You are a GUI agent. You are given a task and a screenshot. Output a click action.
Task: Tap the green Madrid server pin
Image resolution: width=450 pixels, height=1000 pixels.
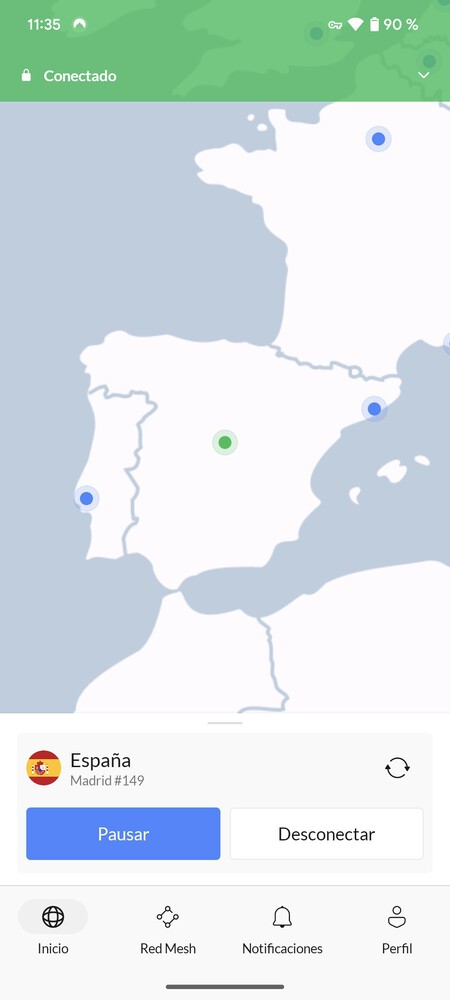(x=225, y=442)
